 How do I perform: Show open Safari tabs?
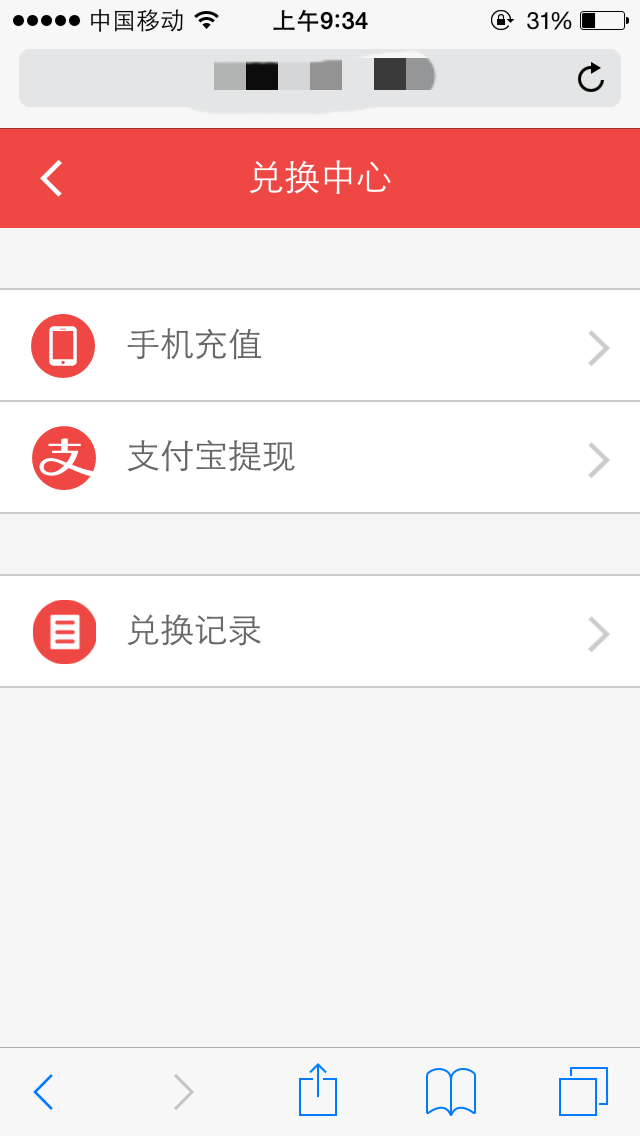[583, 1091]
